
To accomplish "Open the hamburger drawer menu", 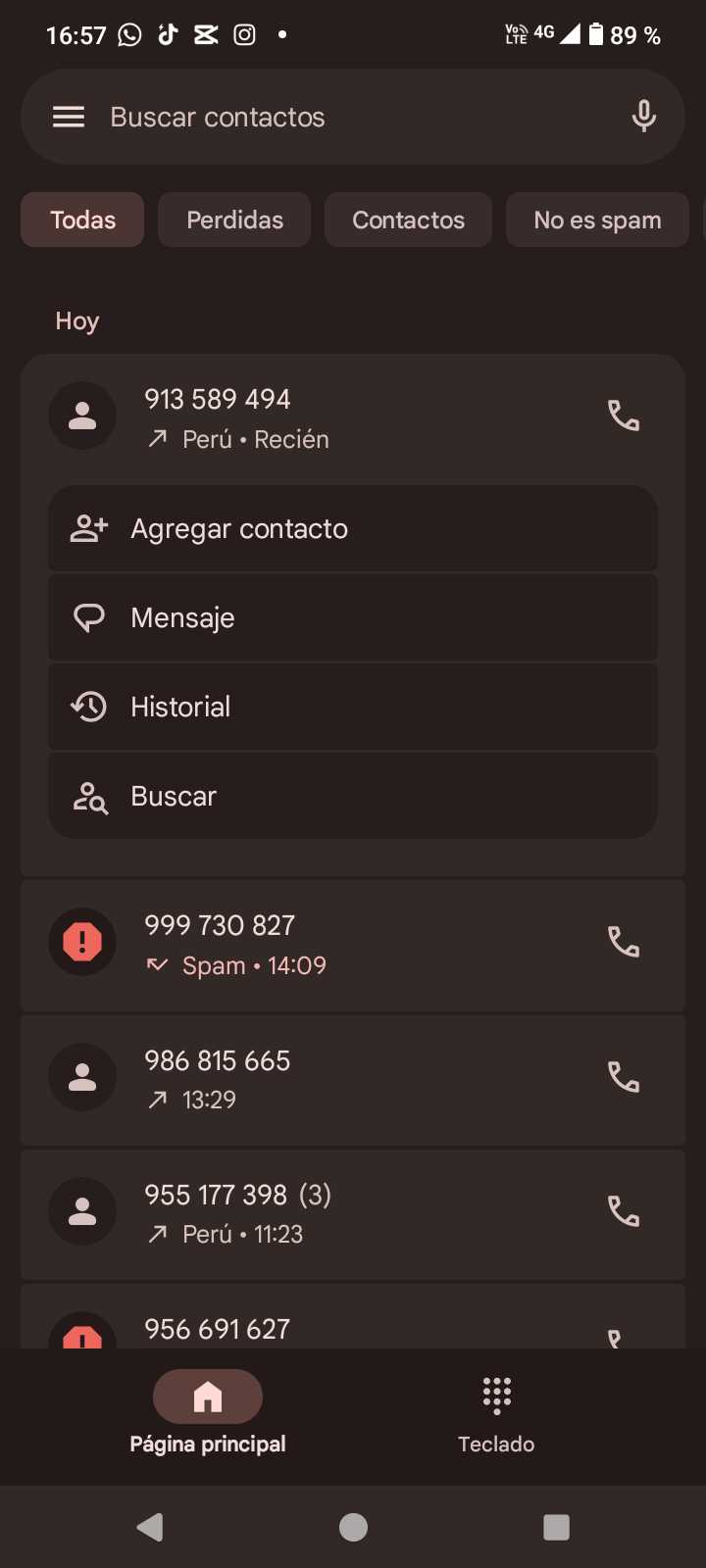I will coord(69,118).
